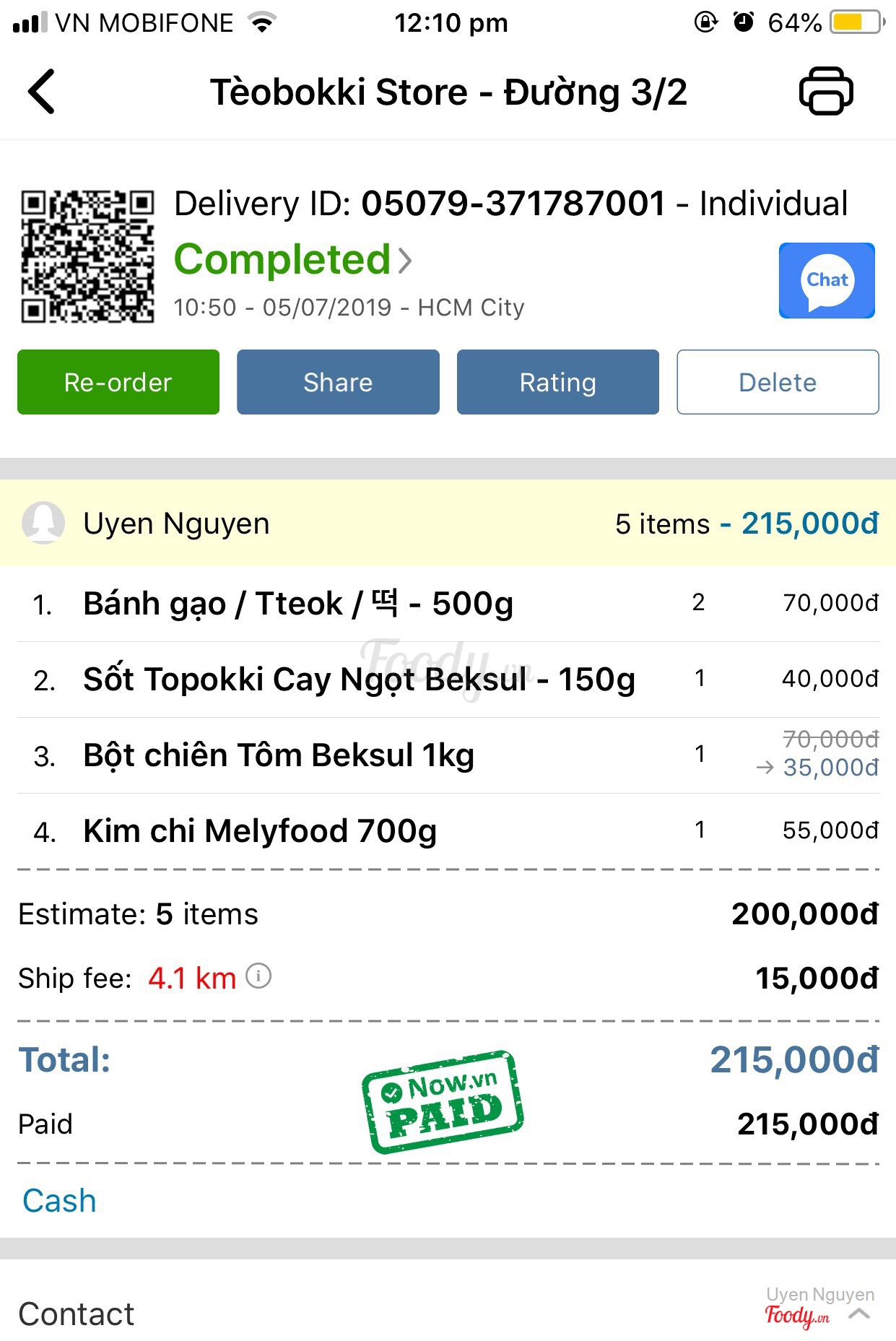Viewport: 896px width, 1341px height.
Task: Re-order this delivery
Action: pyautogui.click(x=118, y=382)
